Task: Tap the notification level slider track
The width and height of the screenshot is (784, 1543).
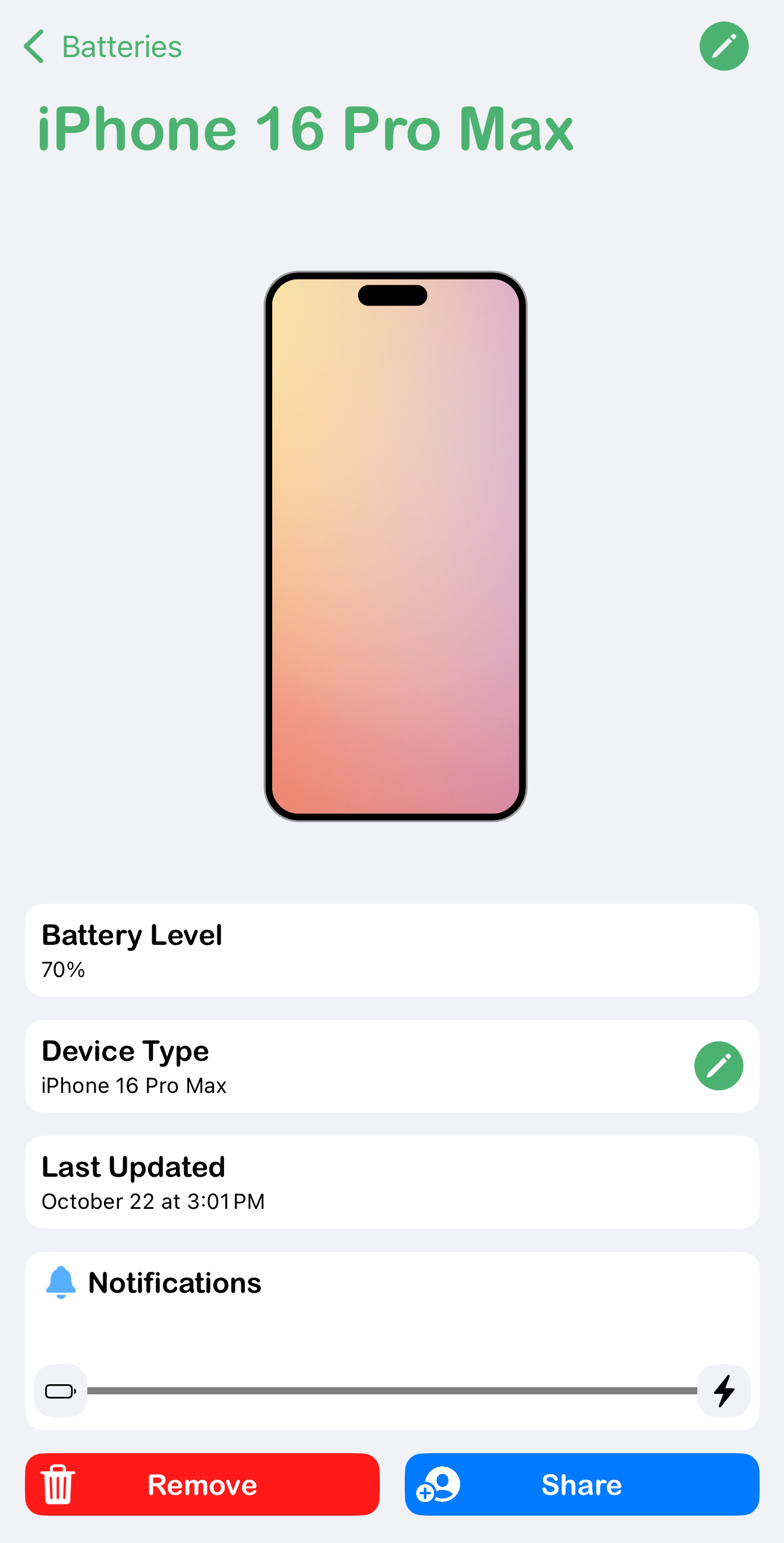Action: tap(392, 1391)
